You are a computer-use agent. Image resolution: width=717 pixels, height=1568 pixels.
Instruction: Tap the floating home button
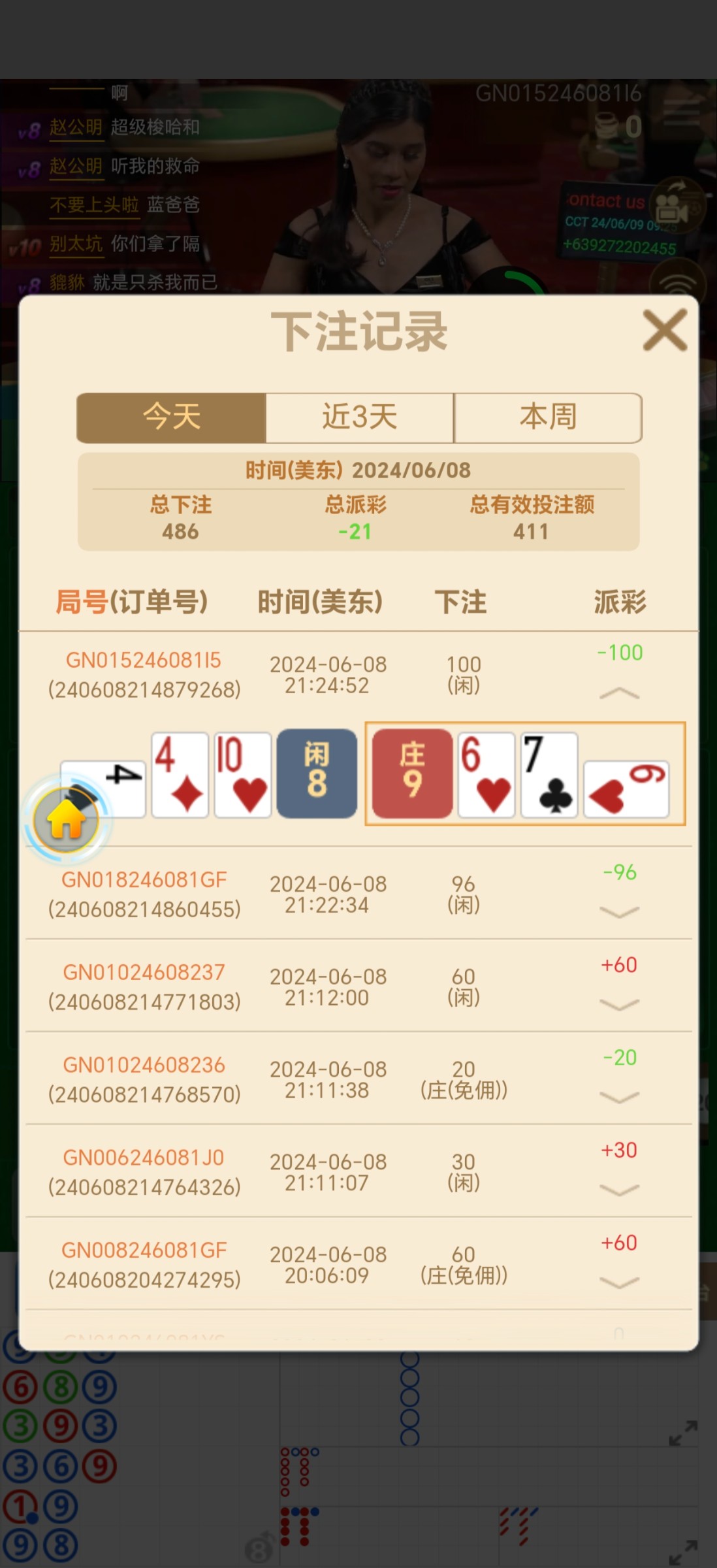coord(67,819)
